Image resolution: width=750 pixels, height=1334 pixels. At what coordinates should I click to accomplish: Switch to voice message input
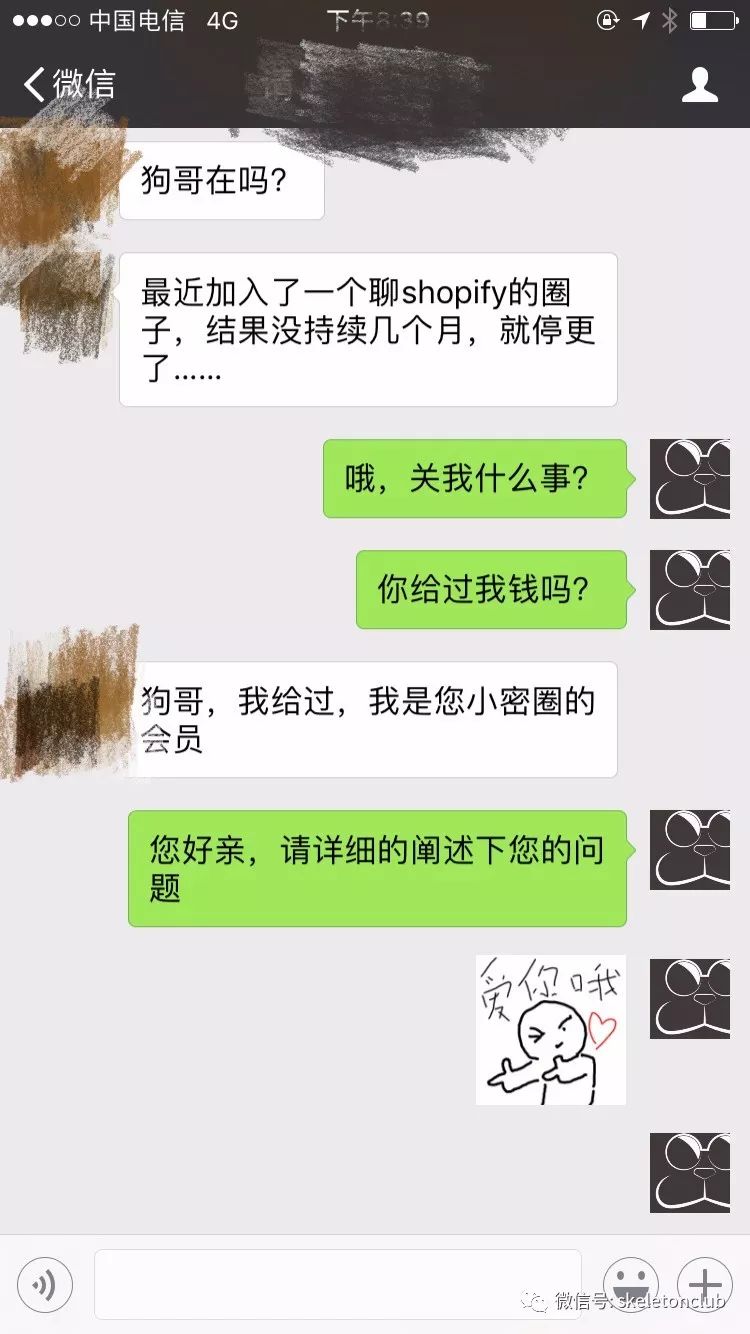coord(45,1284)
